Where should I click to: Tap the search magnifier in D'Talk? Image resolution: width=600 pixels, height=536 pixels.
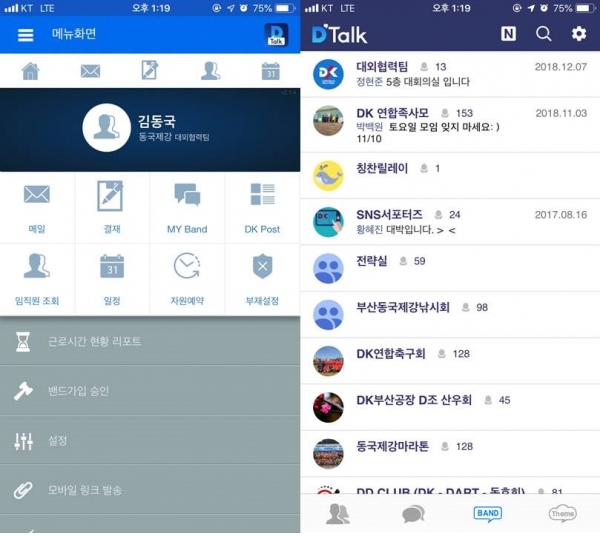543,34
